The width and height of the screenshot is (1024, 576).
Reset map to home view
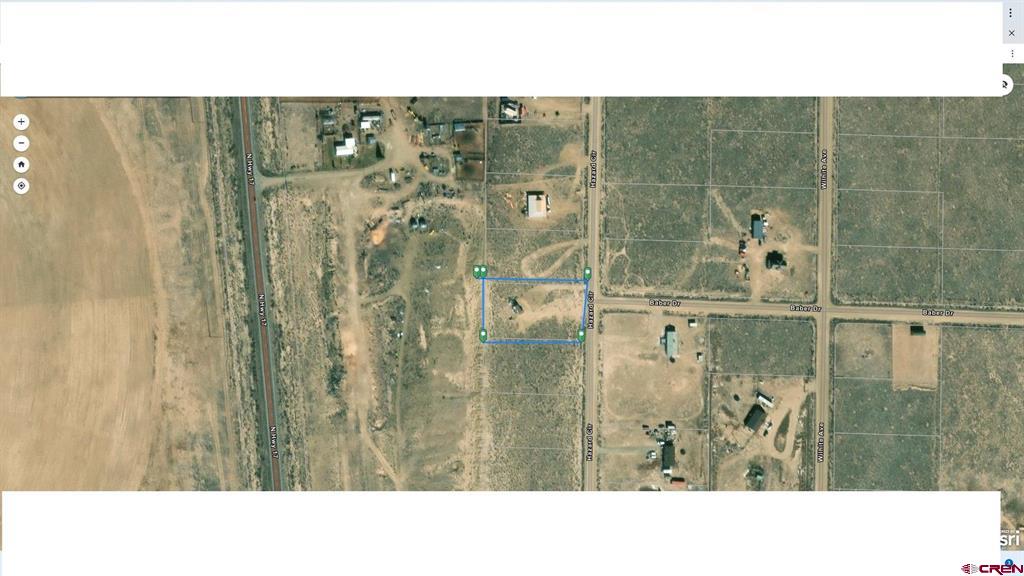click(x=21, y=165)
